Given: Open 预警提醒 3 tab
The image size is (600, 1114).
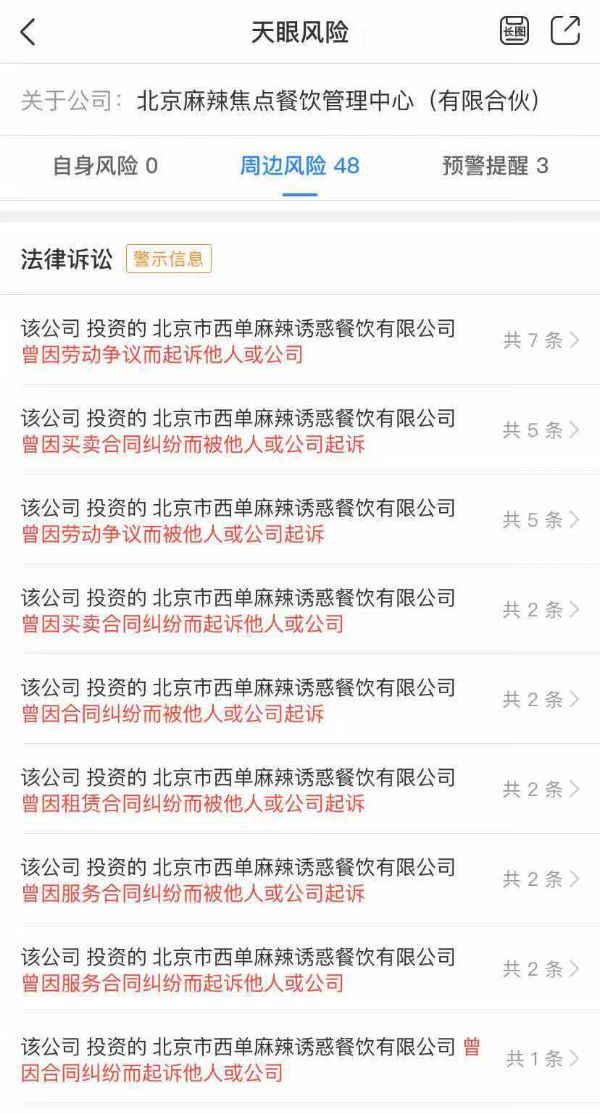Looking at the screenshot, I should click(495, 166).
